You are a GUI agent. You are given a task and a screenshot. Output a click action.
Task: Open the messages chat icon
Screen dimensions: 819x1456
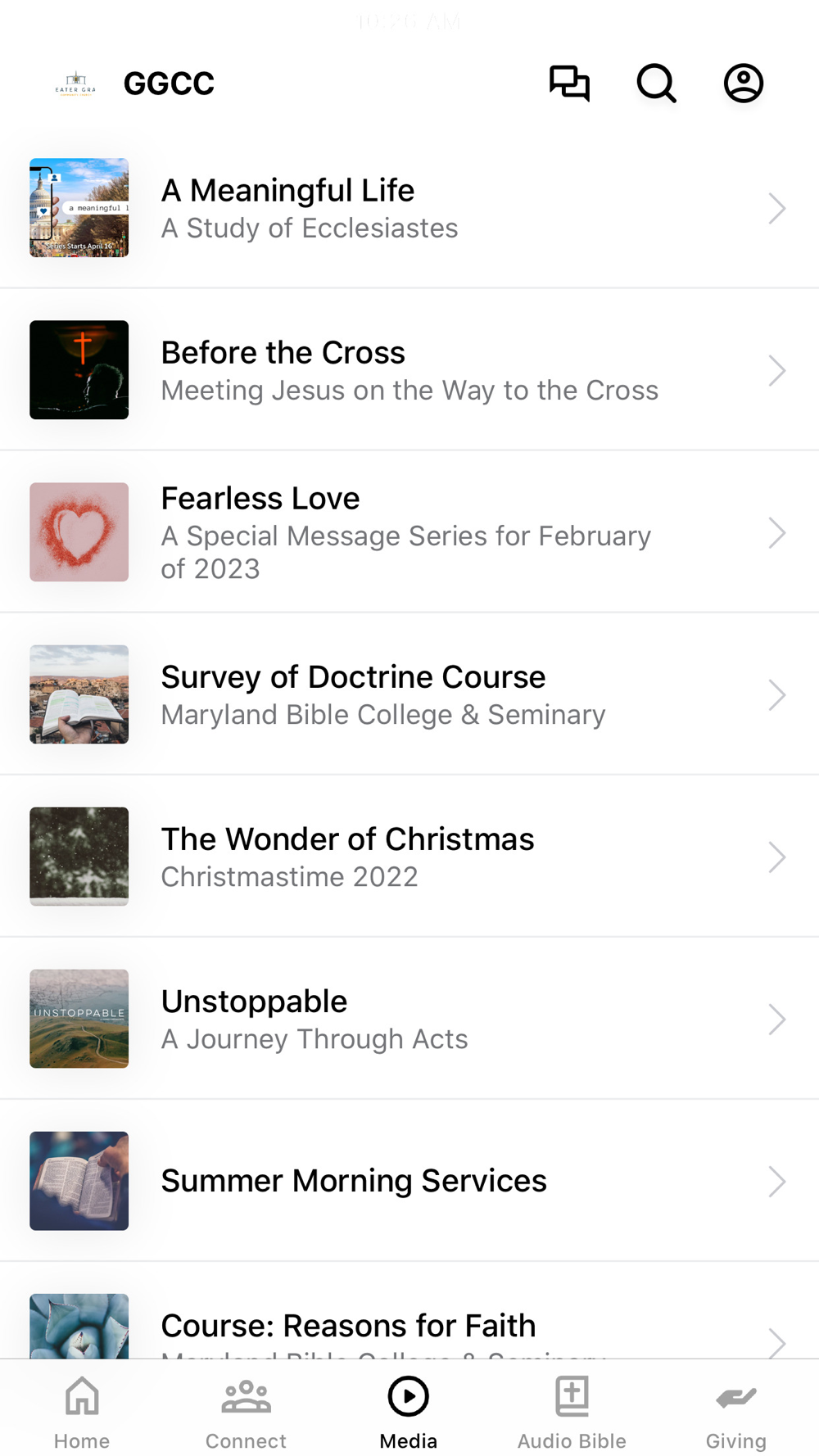(x=569, y=84)
